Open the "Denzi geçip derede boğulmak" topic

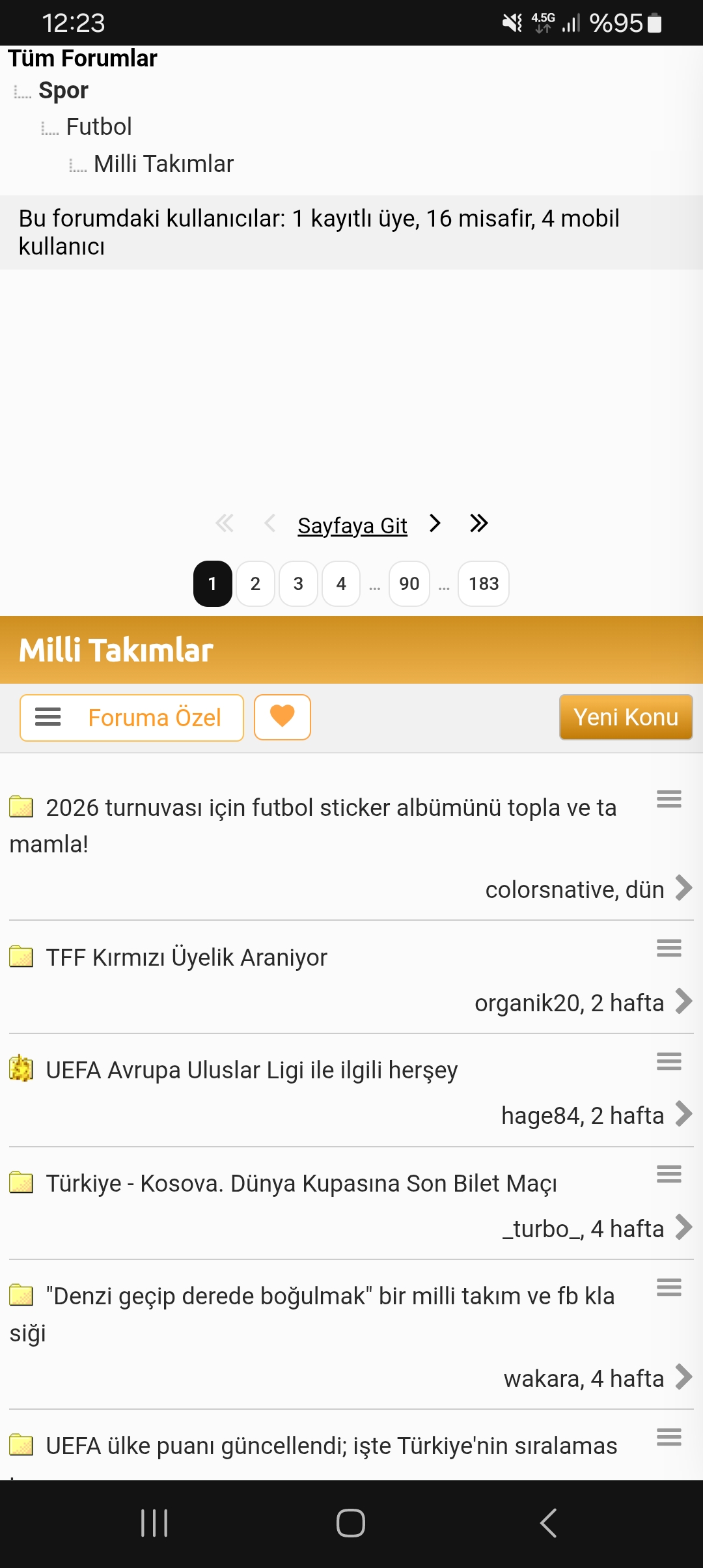312,1314
